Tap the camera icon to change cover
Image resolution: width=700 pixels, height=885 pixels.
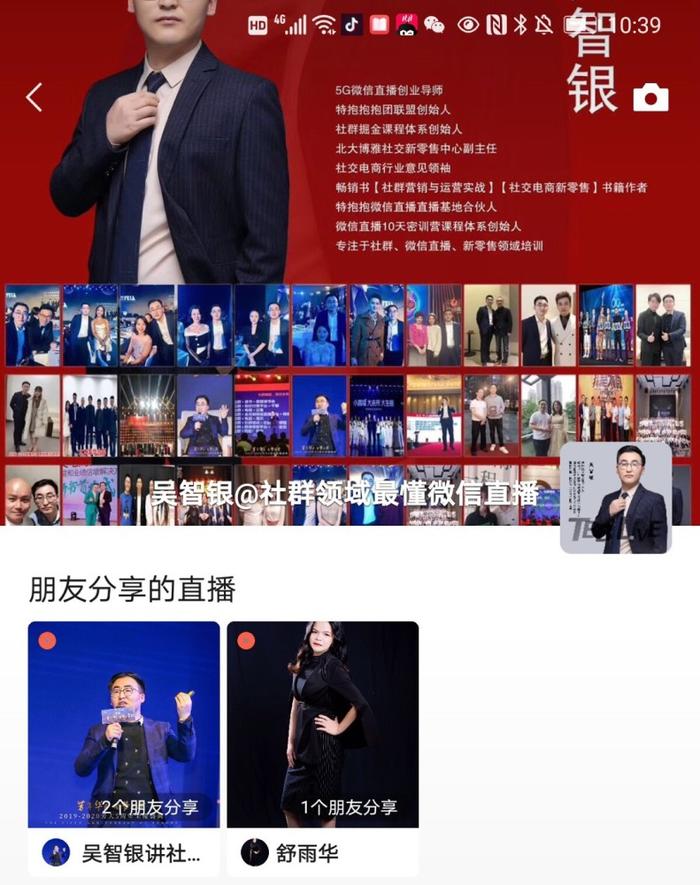[650, 97]
